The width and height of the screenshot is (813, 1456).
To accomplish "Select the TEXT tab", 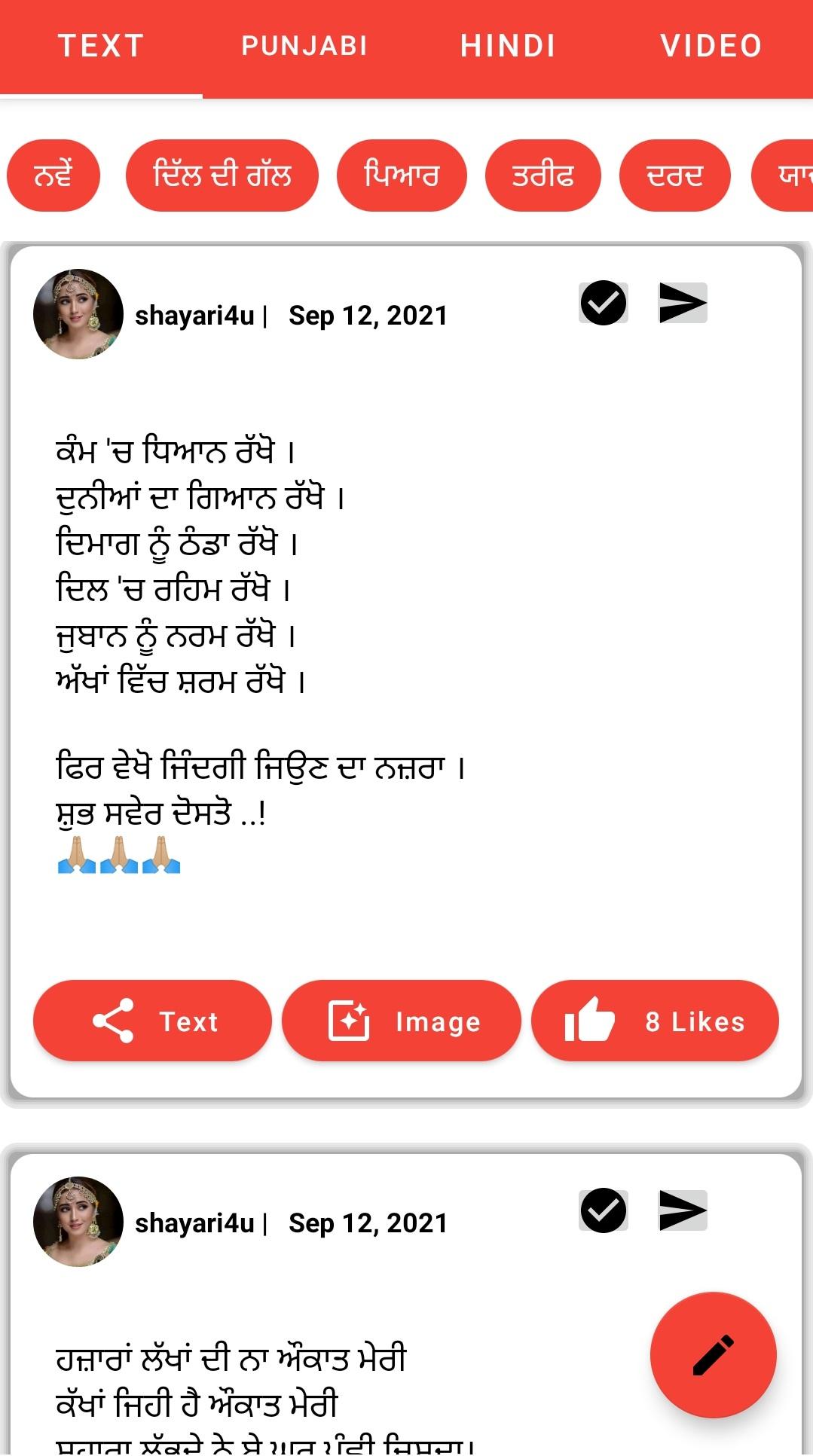I will pyautogui.click(x=101, y=47).
